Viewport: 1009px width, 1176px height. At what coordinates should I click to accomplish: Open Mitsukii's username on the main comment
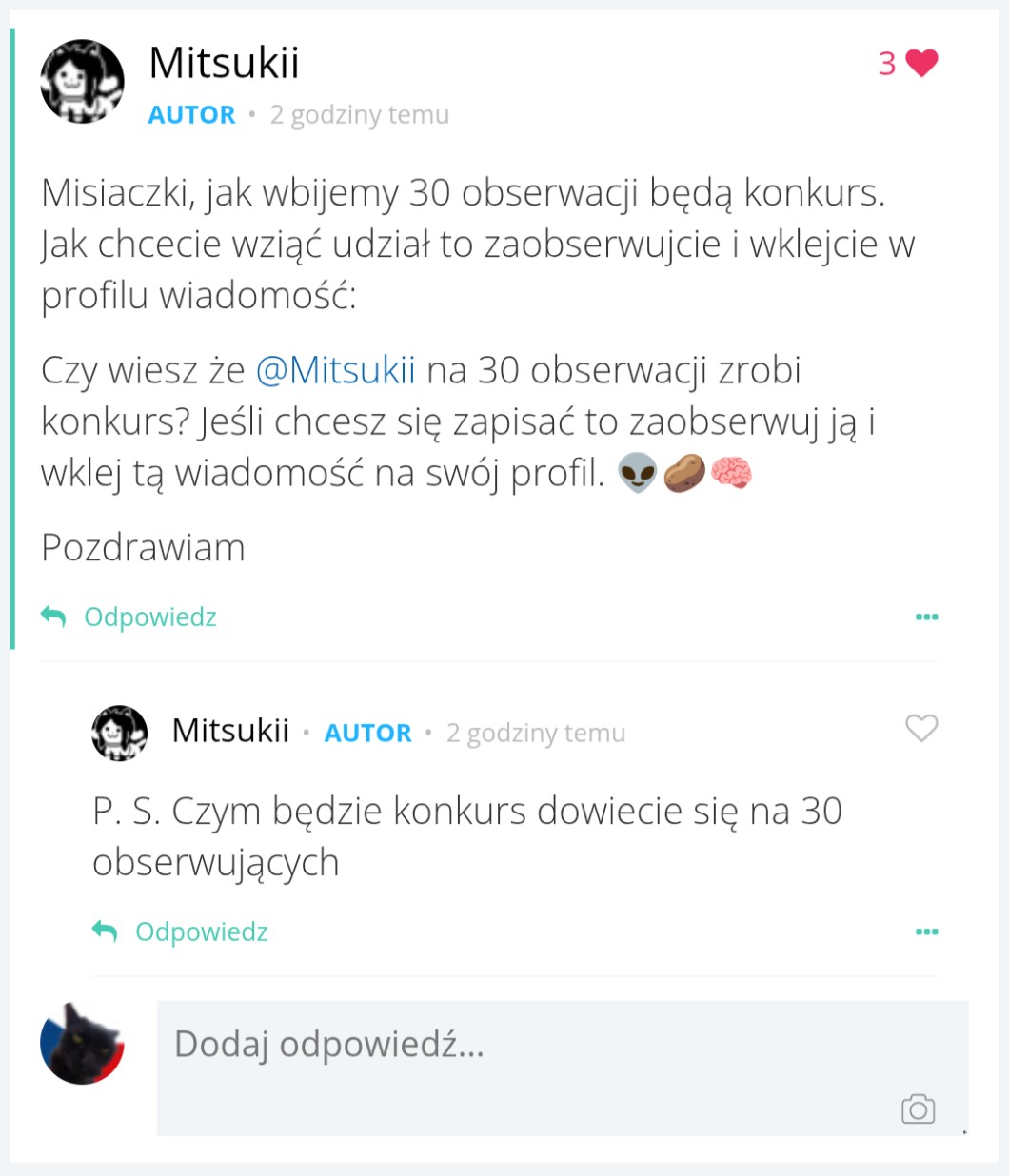pyautogui.click(x=224, y=64)
